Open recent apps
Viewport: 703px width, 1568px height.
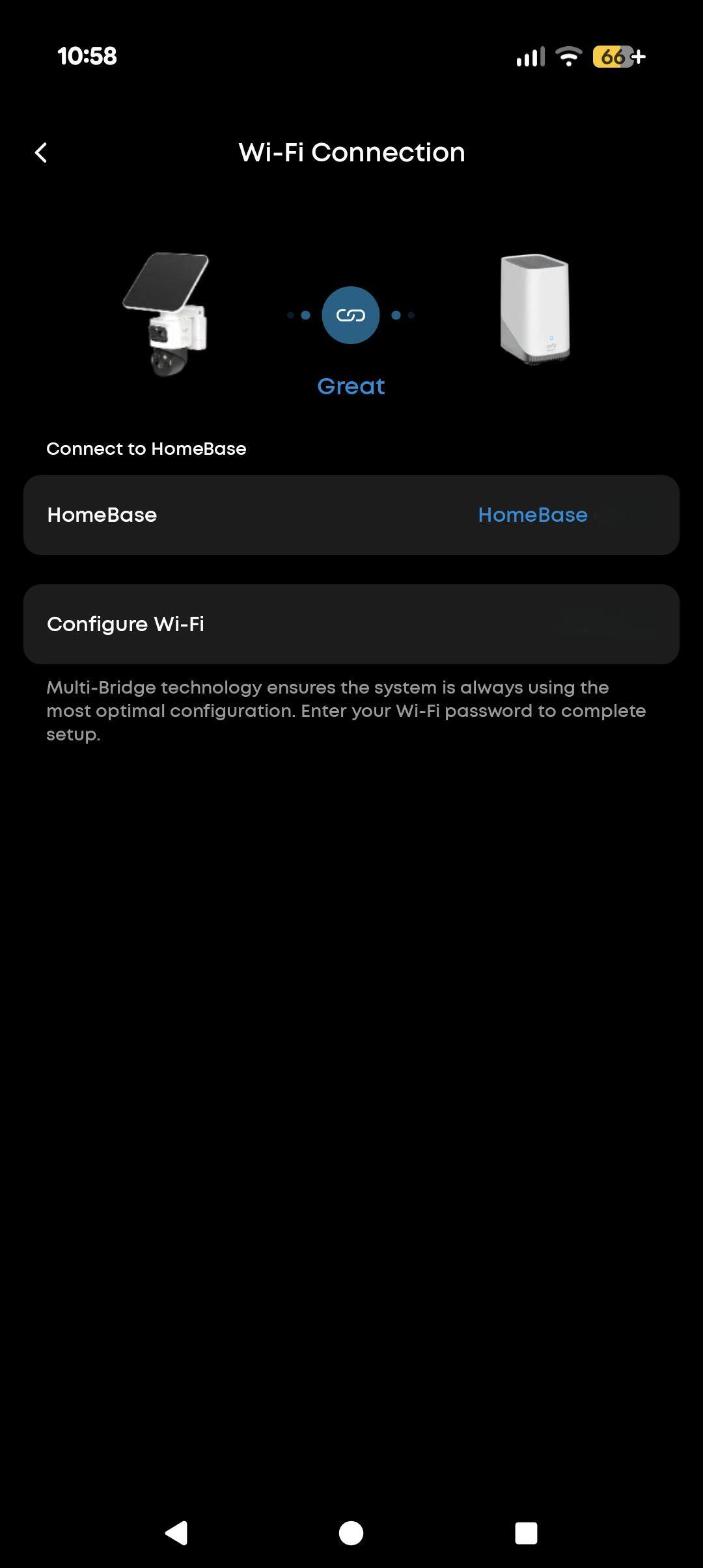(526, 1533)
